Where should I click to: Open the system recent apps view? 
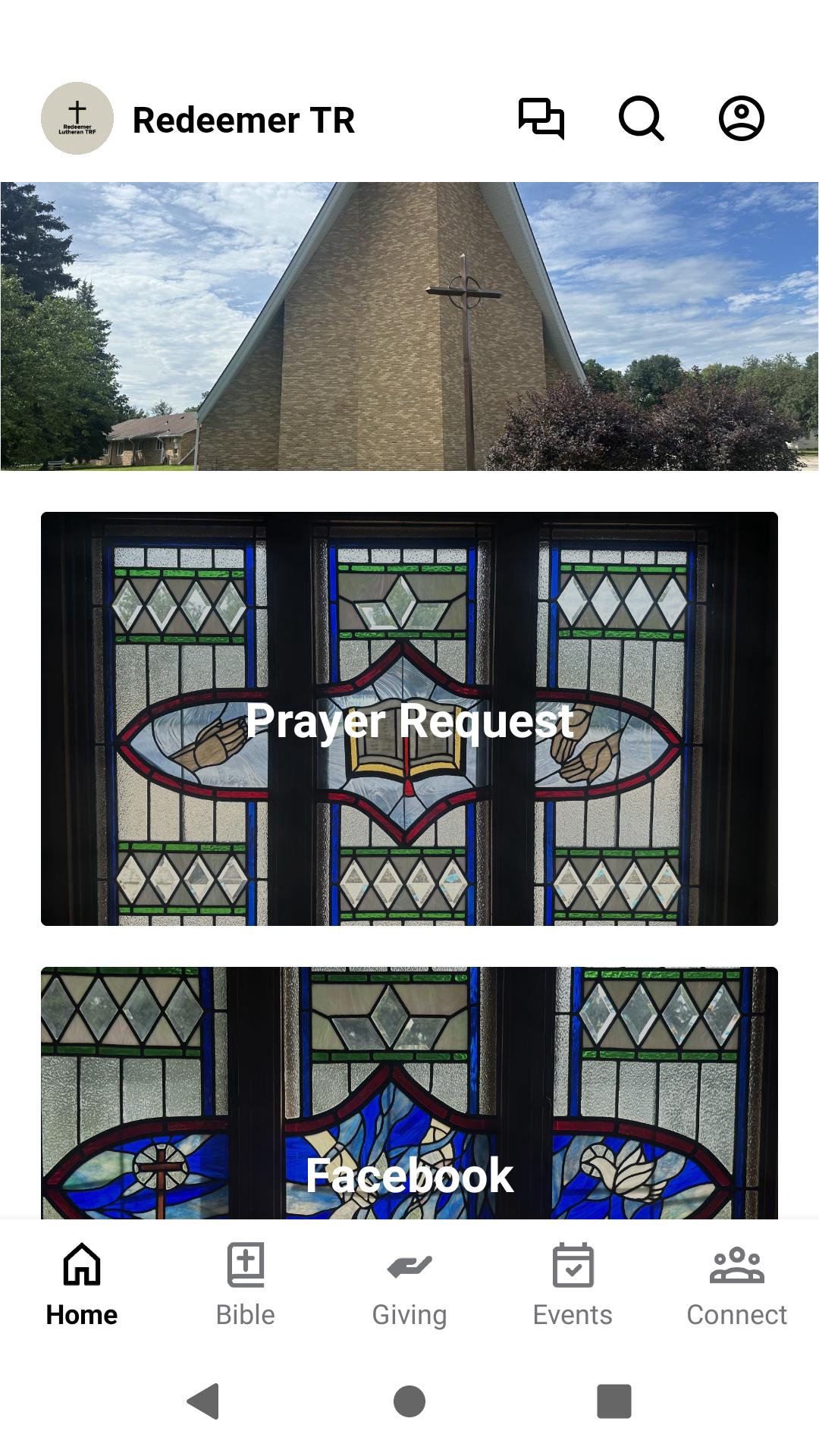pos(613,1401)
